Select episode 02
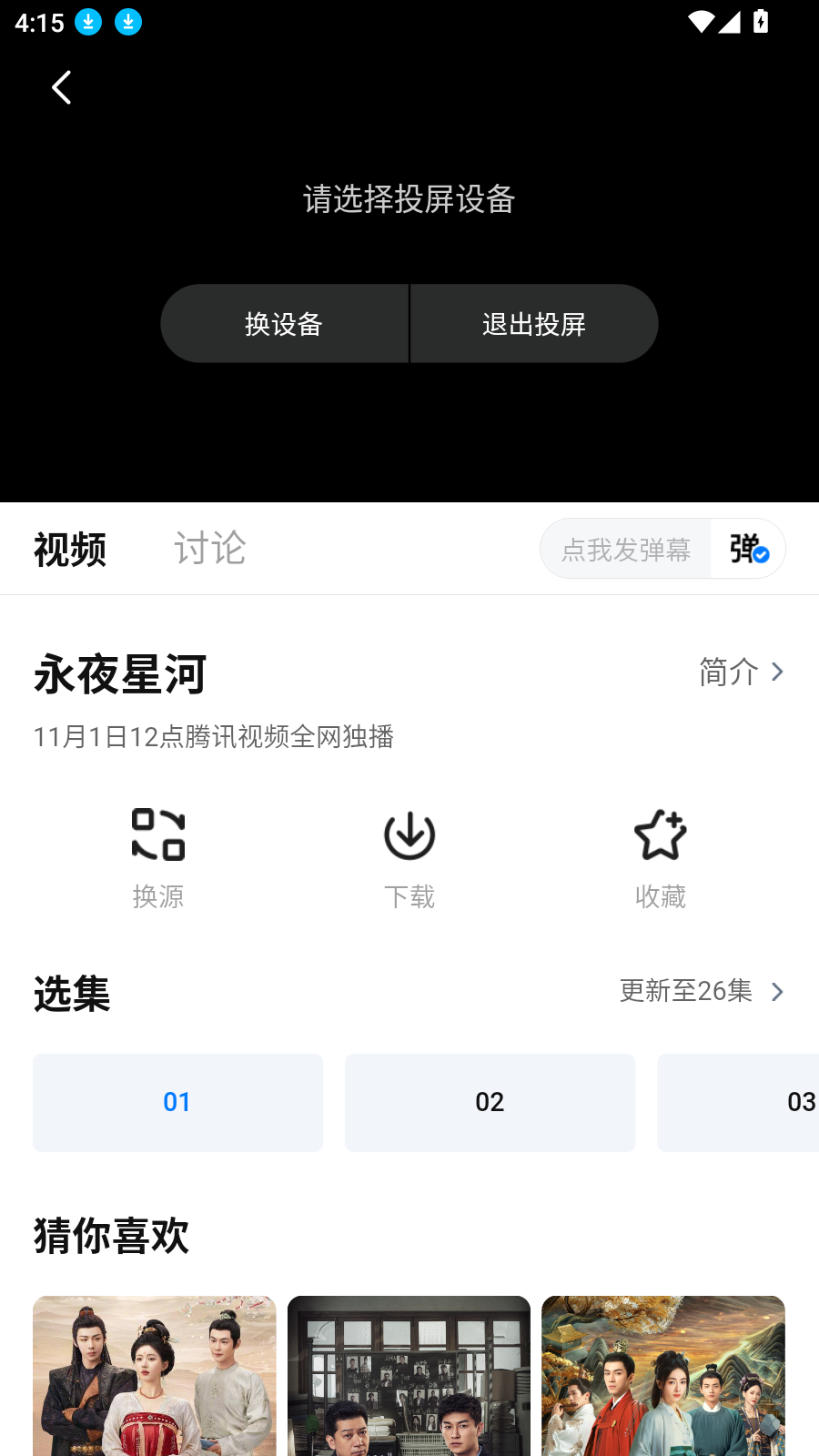 (x=490, y=1102)
